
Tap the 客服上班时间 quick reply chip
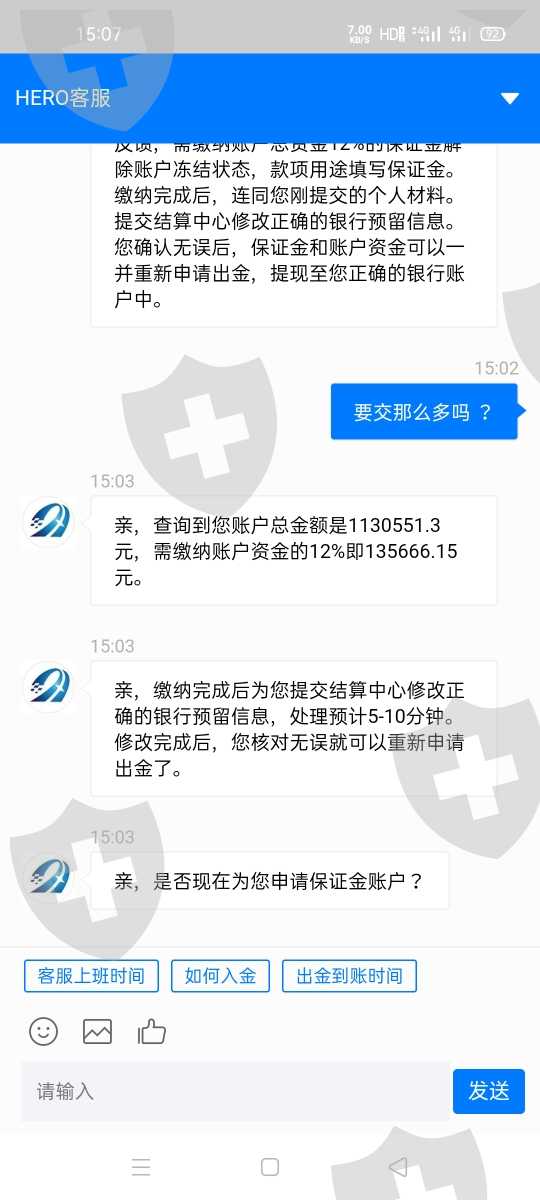point(91,976)
